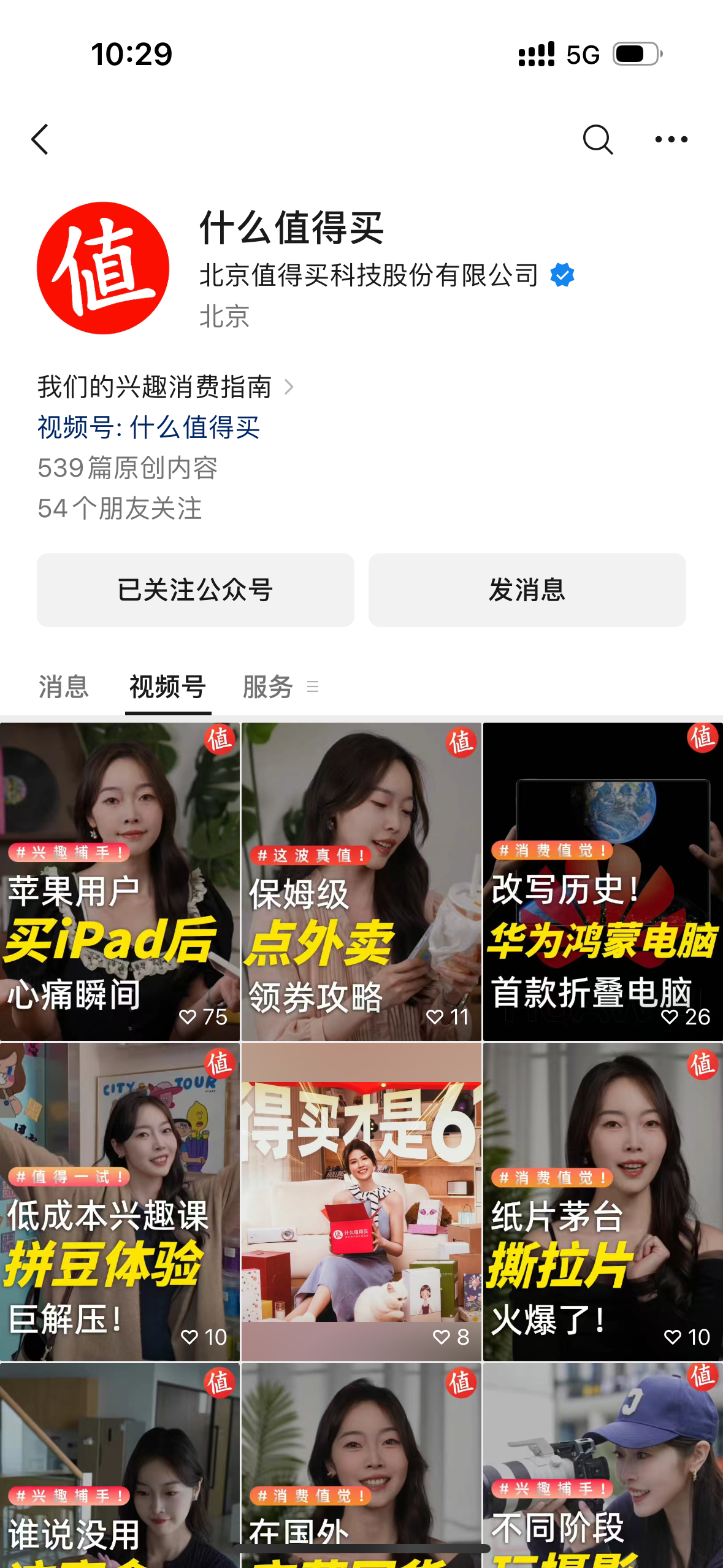The width and height of the screenshot is (723, 1568).
Task: Play the 苹果用户买iPad后心痛瞬间 video
Action: (x=120, y=882)
